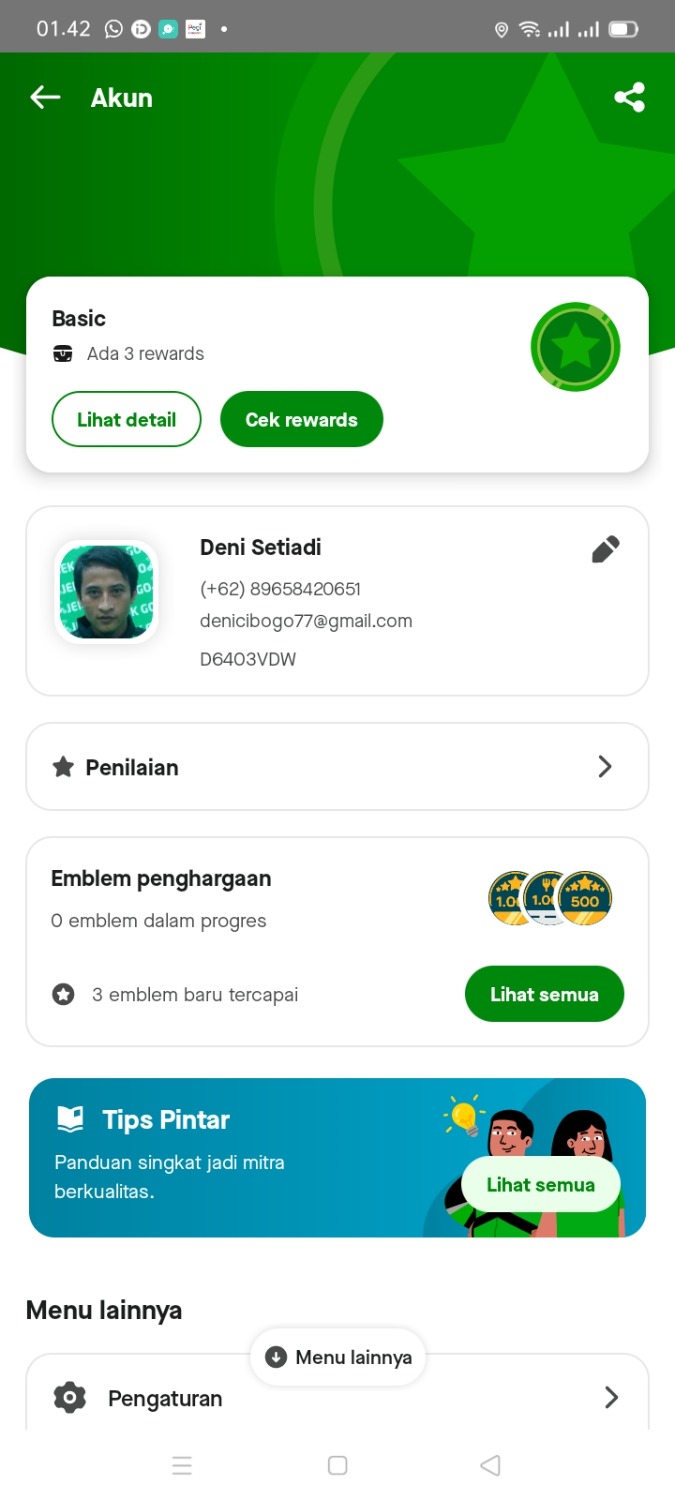Open Cek rewards
675x1500 pixels.
301,419
